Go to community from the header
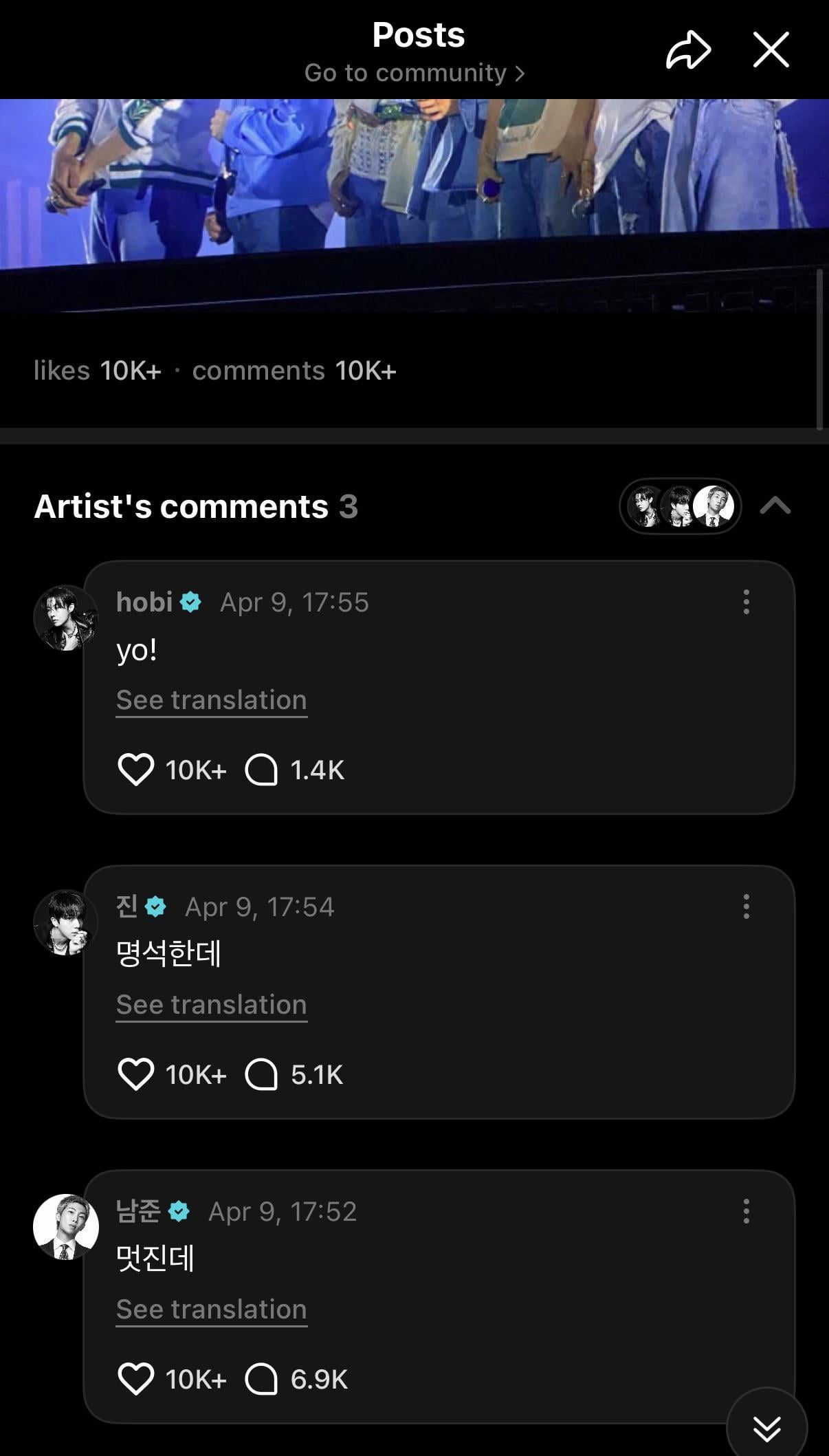 414,74
